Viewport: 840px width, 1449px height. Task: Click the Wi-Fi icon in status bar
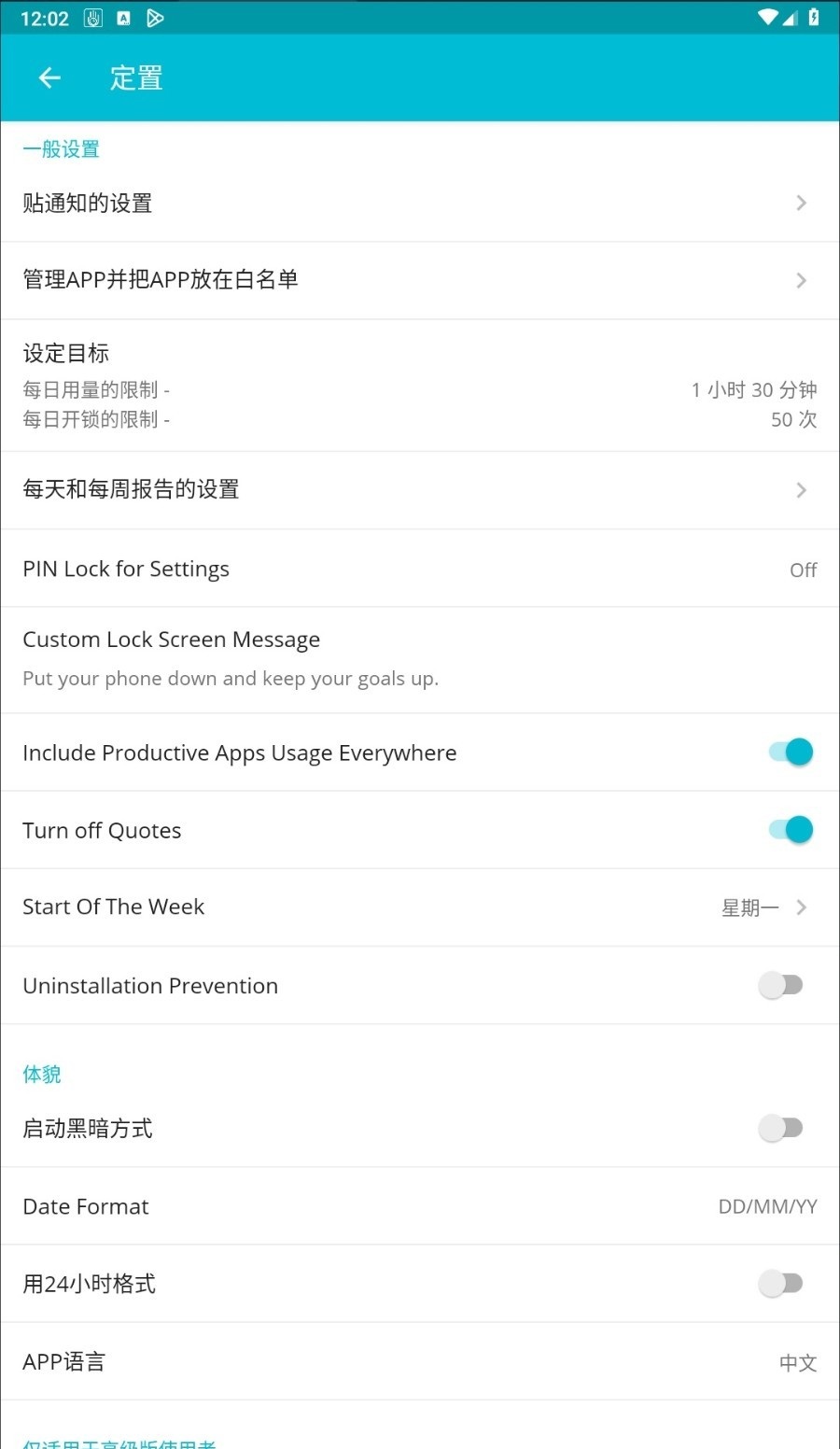[x=769, y=16]
